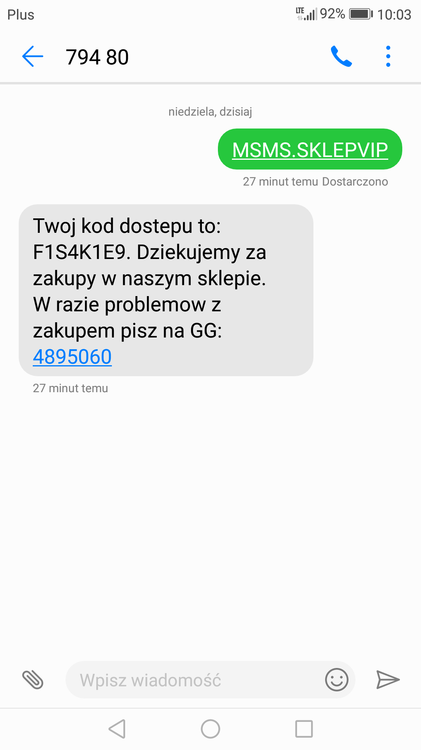Attach a file with the paperclip icon
This screenshot has height=750, width=421.
33,680
